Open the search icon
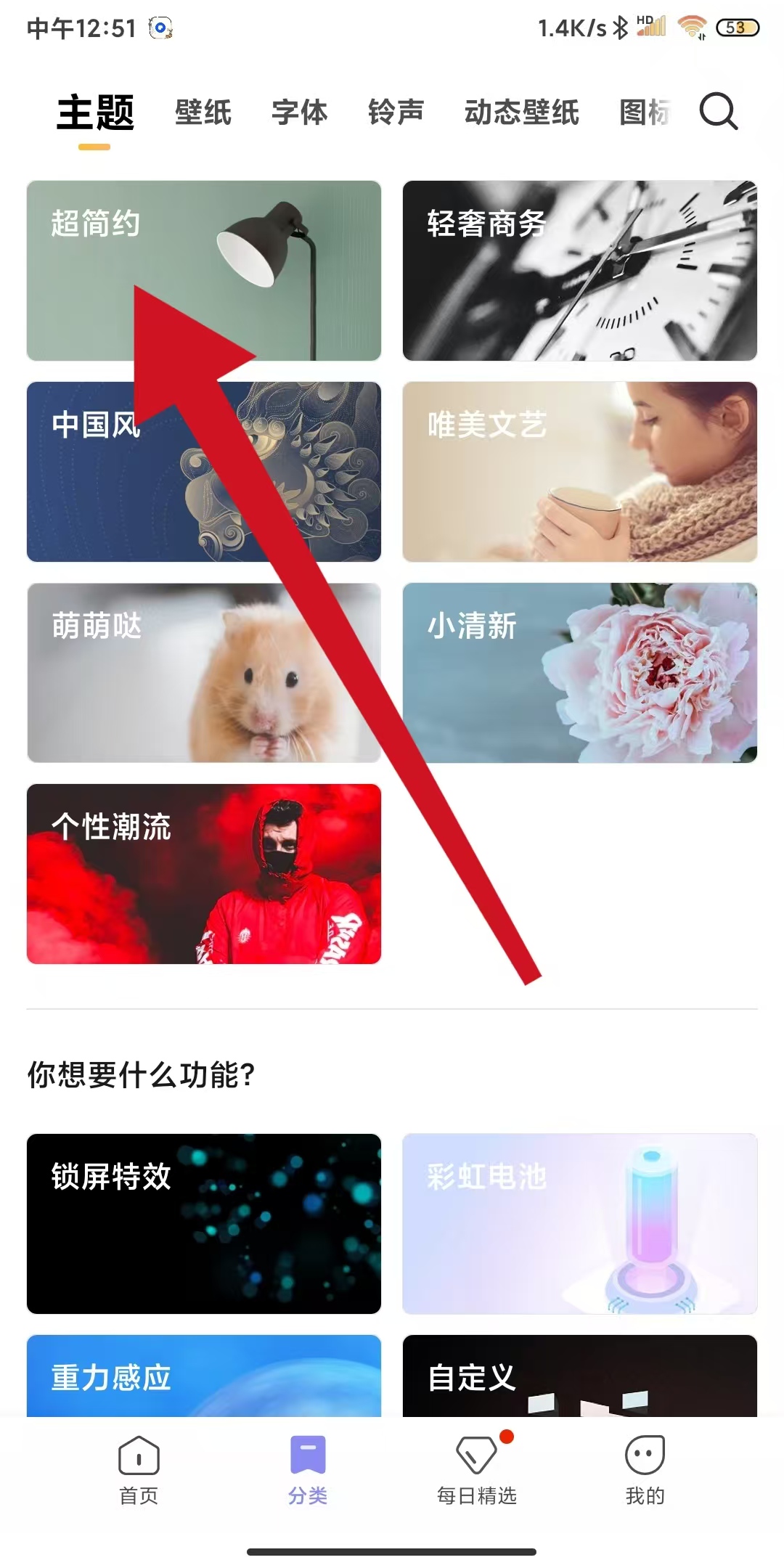 pos(718,112)
